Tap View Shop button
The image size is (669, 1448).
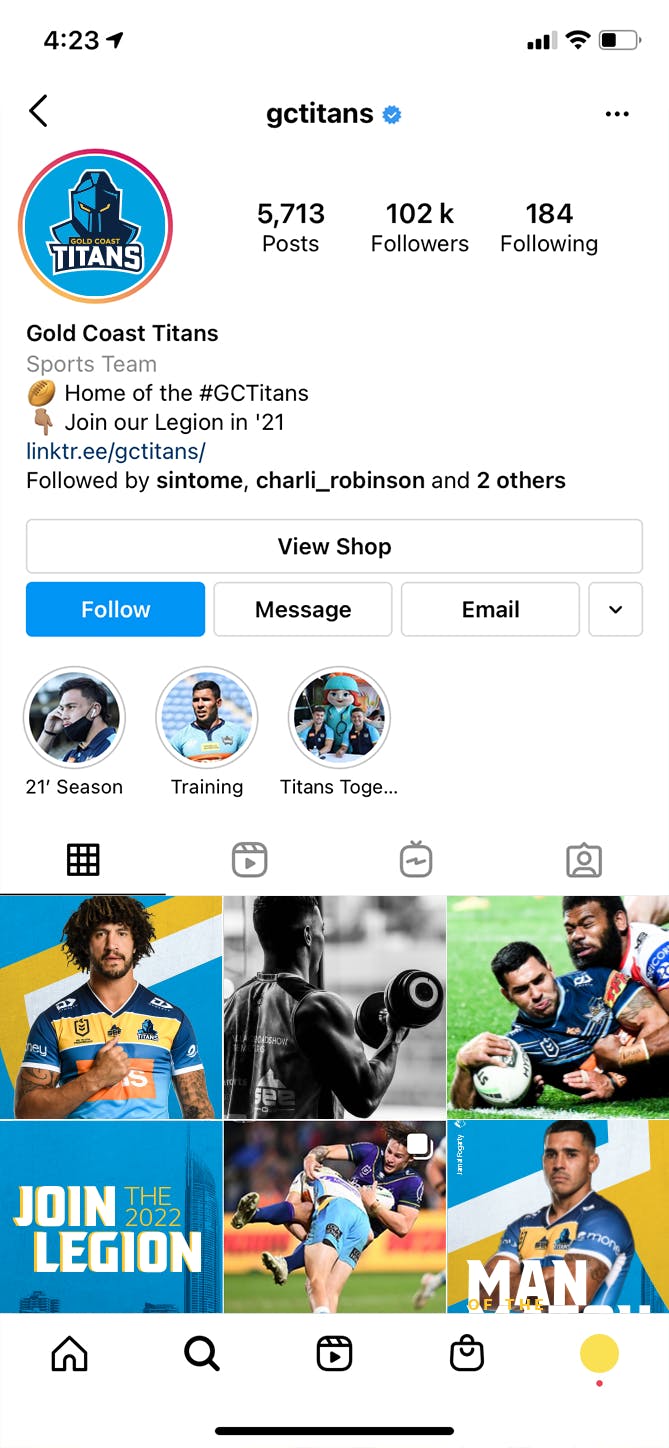[334, 546]
